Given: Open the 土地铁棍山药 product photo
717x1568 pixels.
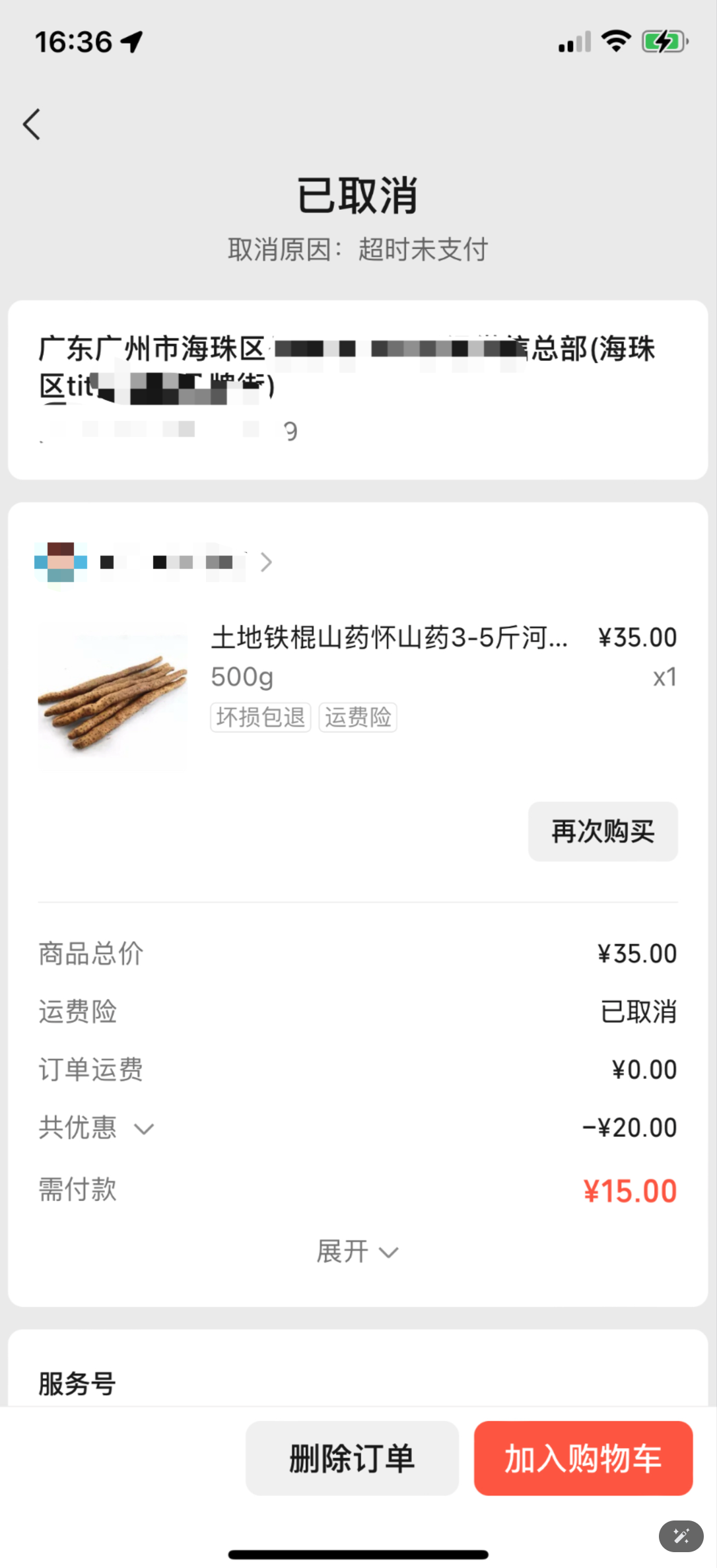Looking at the screenshot, I should 113,696.
